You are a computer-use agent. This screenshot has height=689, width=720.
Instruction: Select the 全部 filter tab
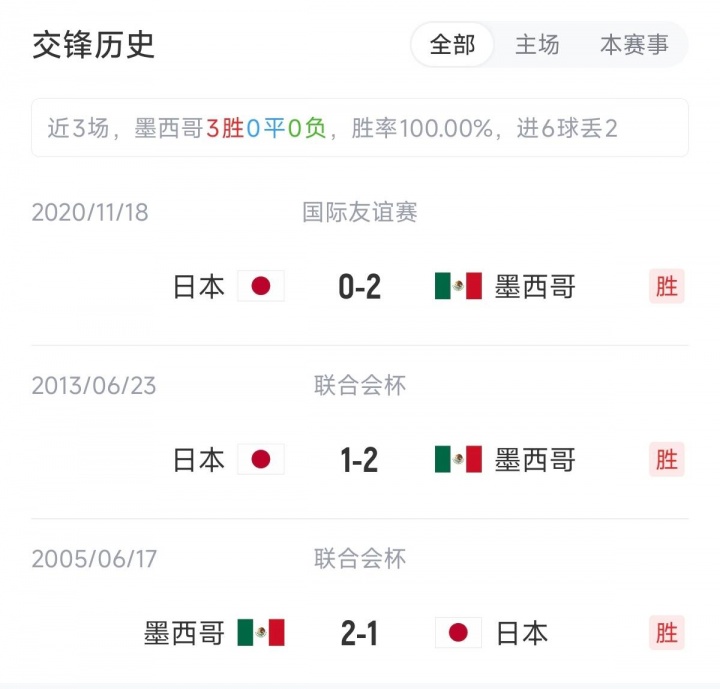point(452,45)
